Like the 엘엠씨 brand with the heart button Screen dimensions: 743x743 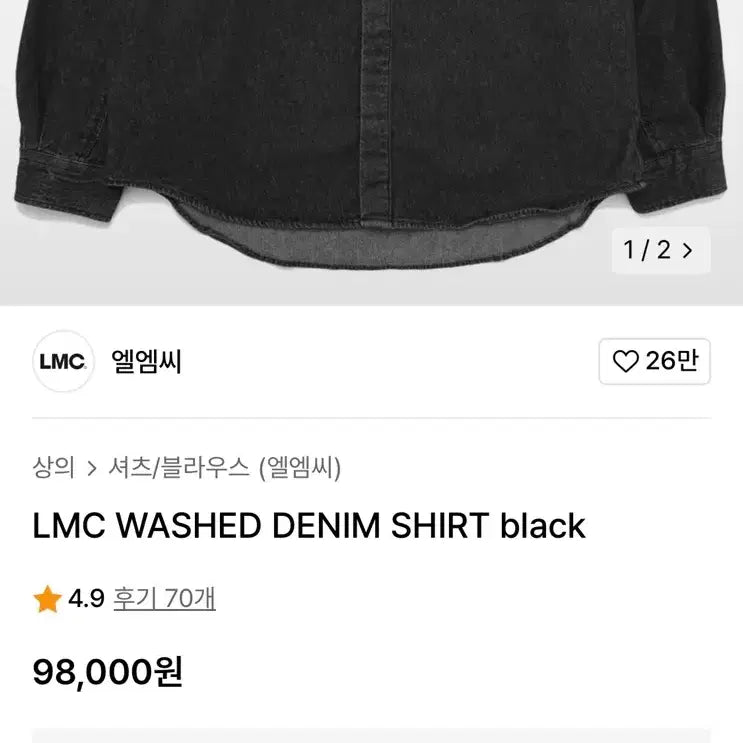click(654, 362)
